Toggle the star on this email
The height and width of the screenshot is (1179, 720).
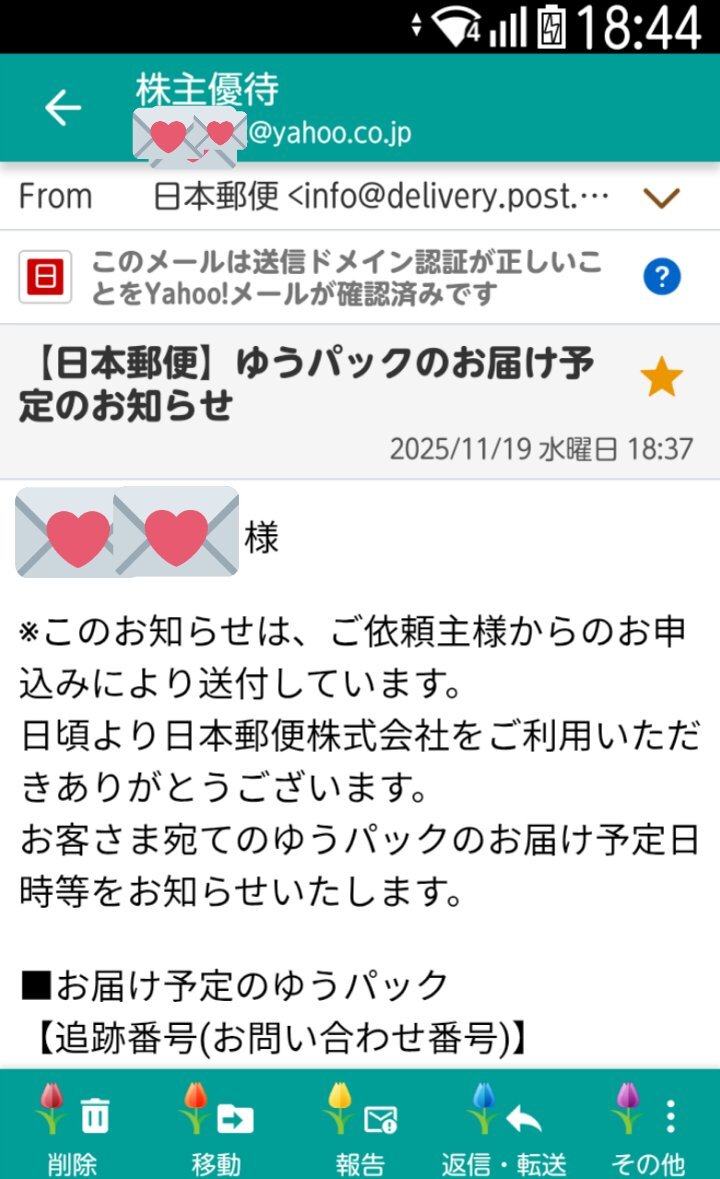point(660,380)
